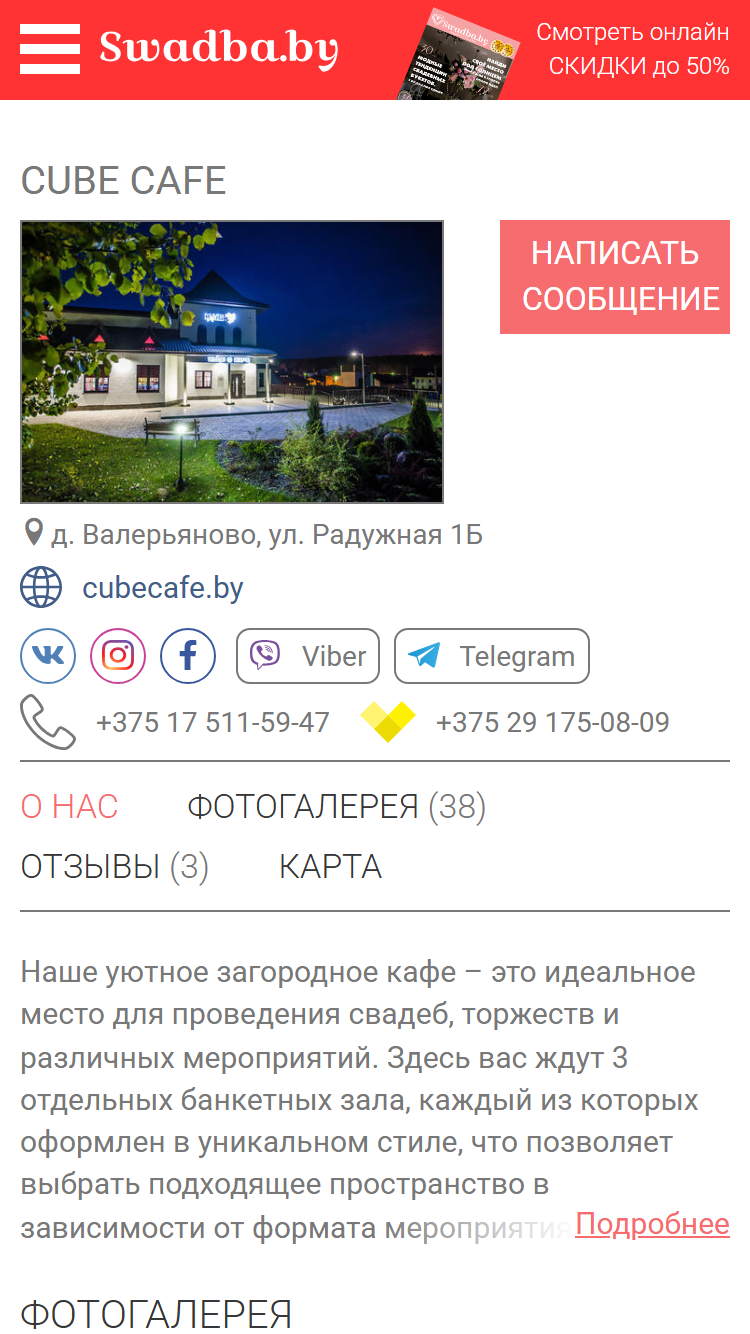
Task: Contact via Telegram button
Action: tap(492, 656)
